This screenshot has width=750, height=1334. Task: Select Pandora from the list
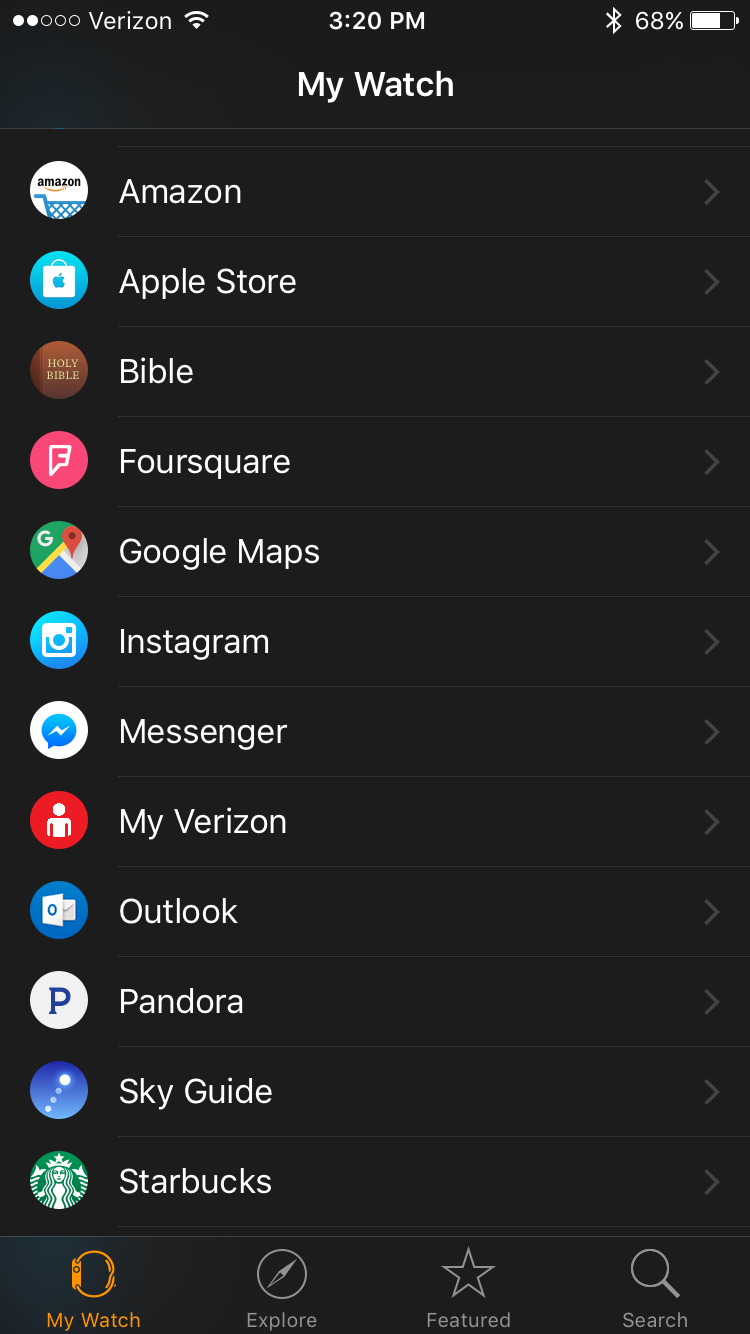pos(375,1002)
